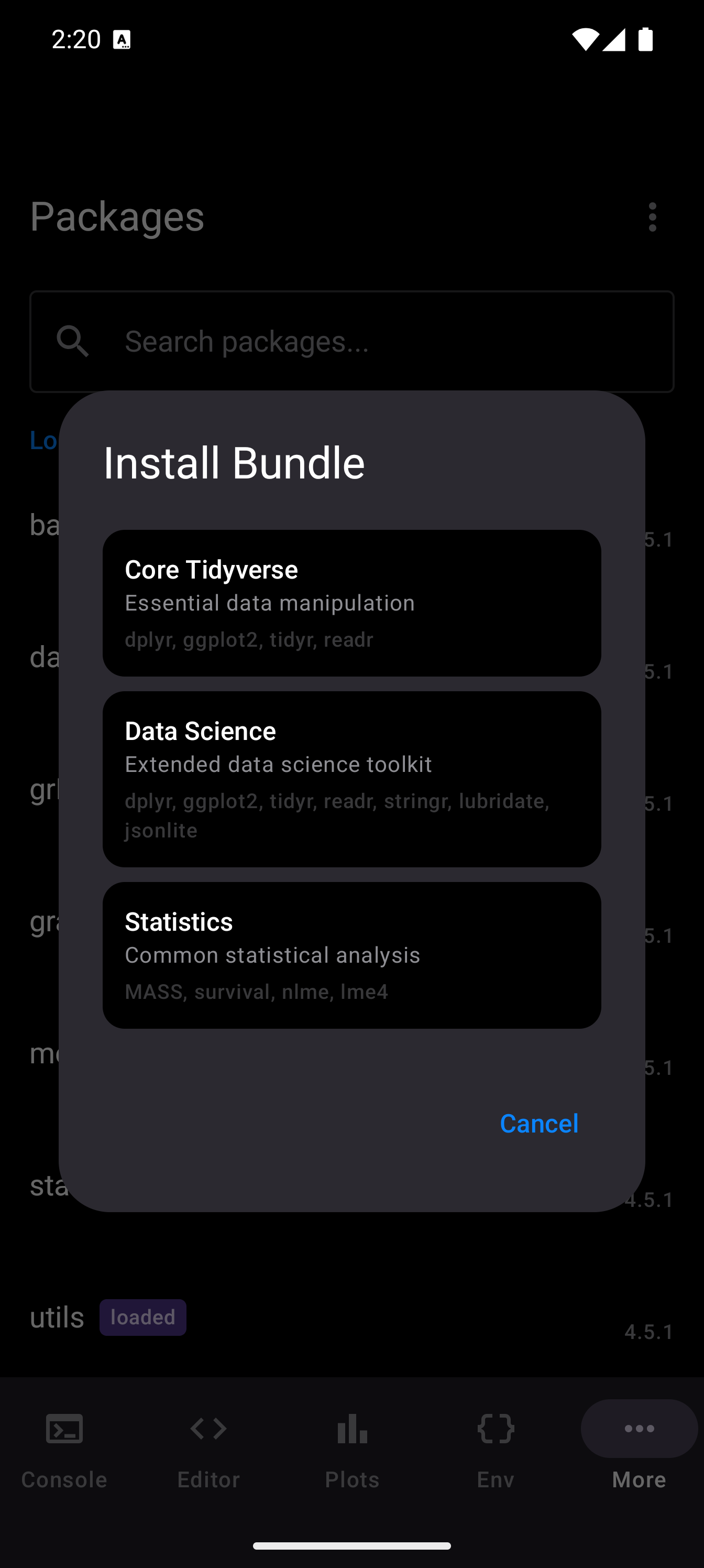Choose the Data Science bundle
704x1568 pixels.
click(x=351, y=779)
